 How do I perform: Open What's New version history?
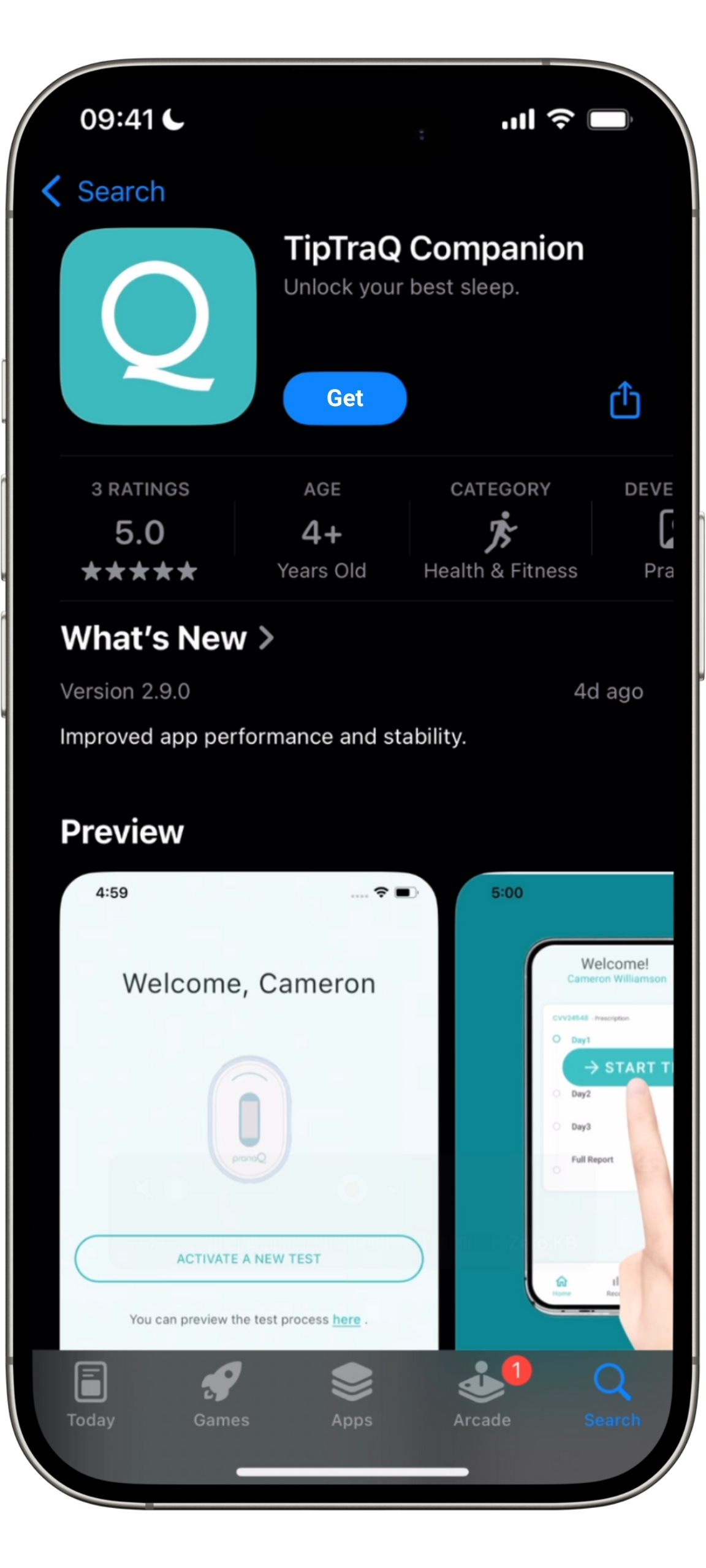[167, 638]
